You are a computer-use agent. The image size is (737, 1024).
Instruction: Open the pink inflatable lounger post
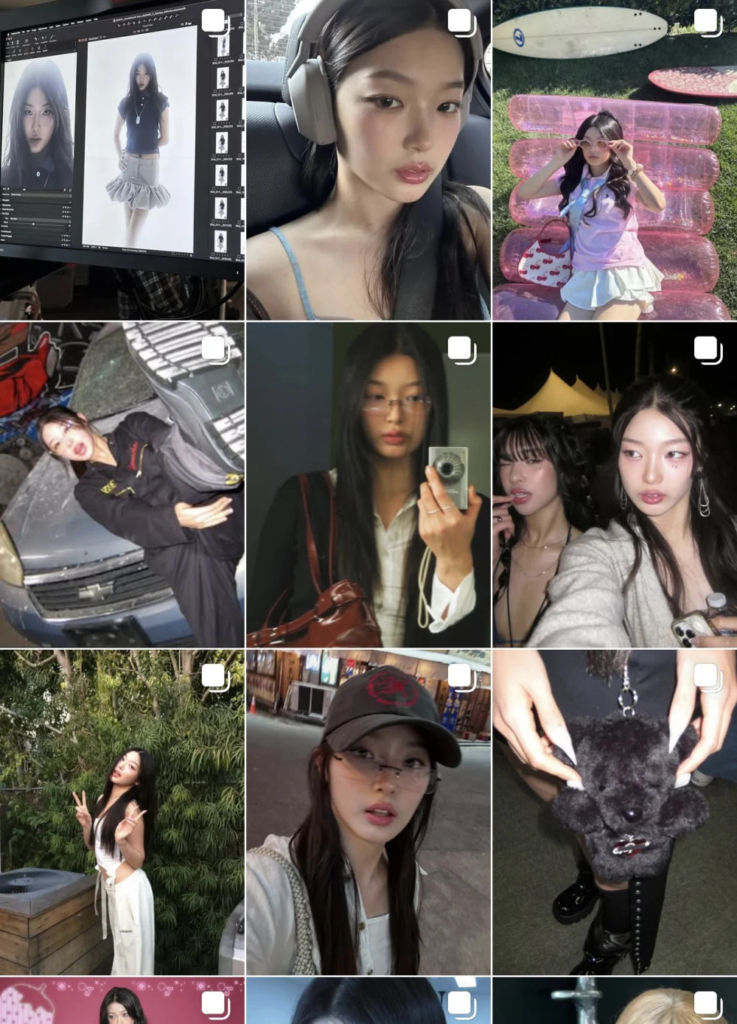pyautogui.click(x=614, y=160)
